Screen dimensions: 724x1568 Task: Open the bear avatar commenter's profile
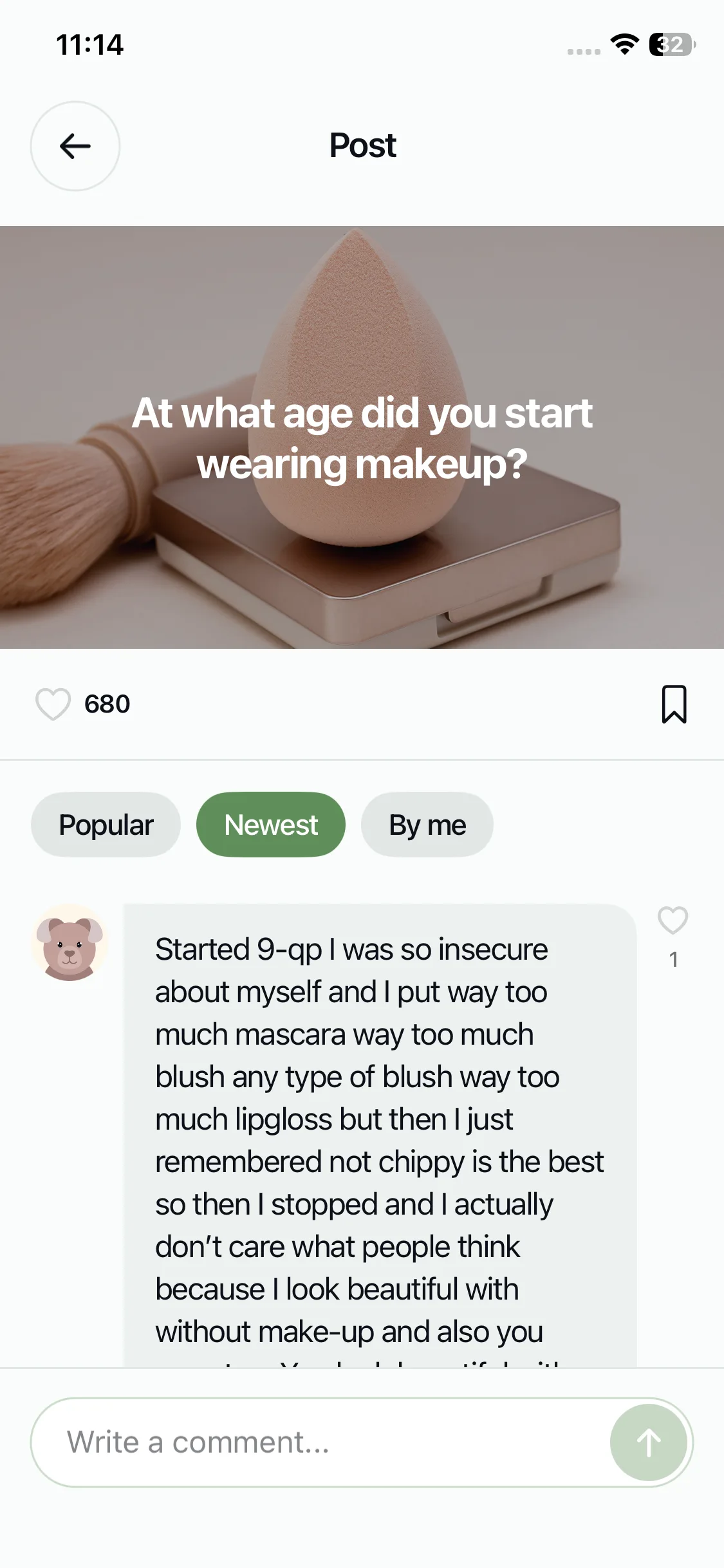tap(70, 942)
